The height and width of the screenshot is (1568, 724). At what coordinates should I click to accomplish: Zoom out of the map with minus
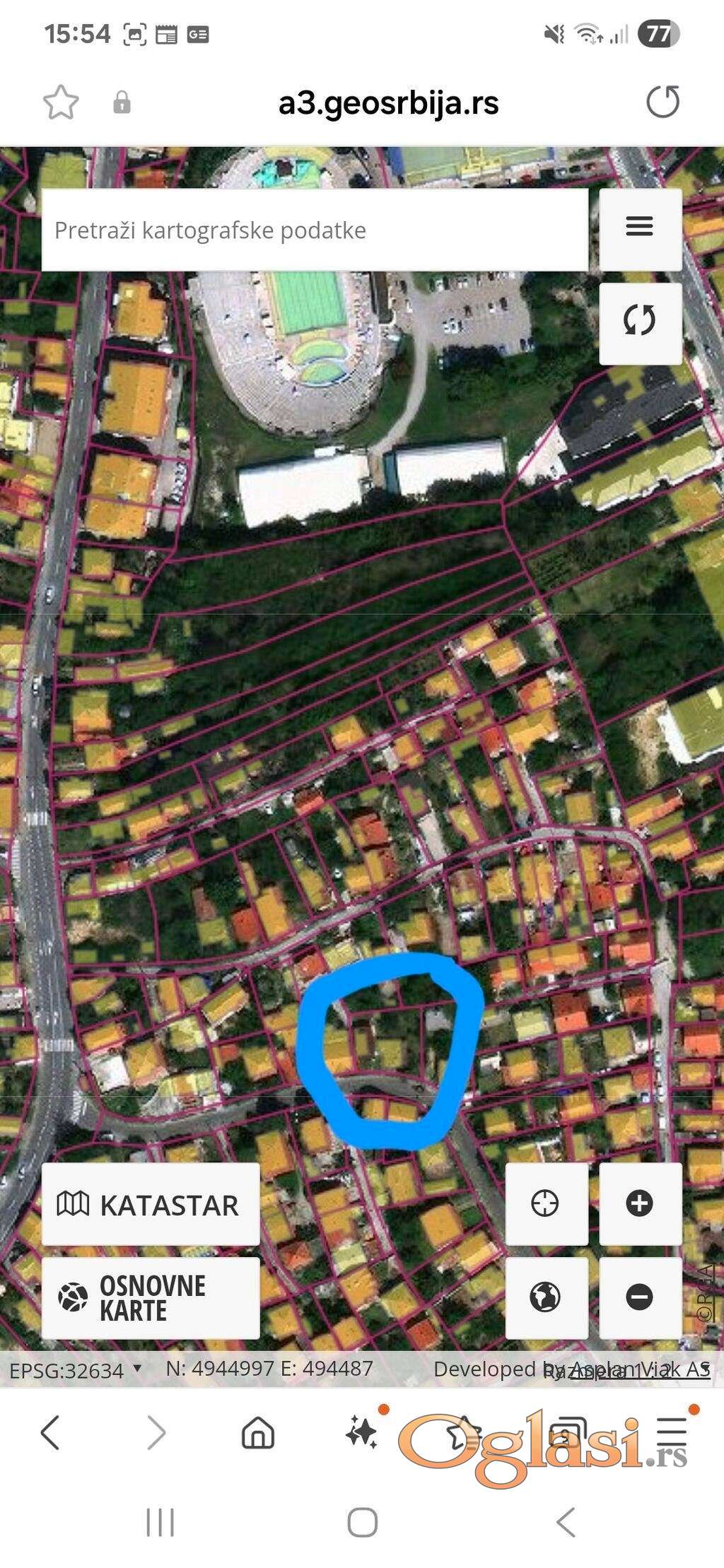point(640,1297)
